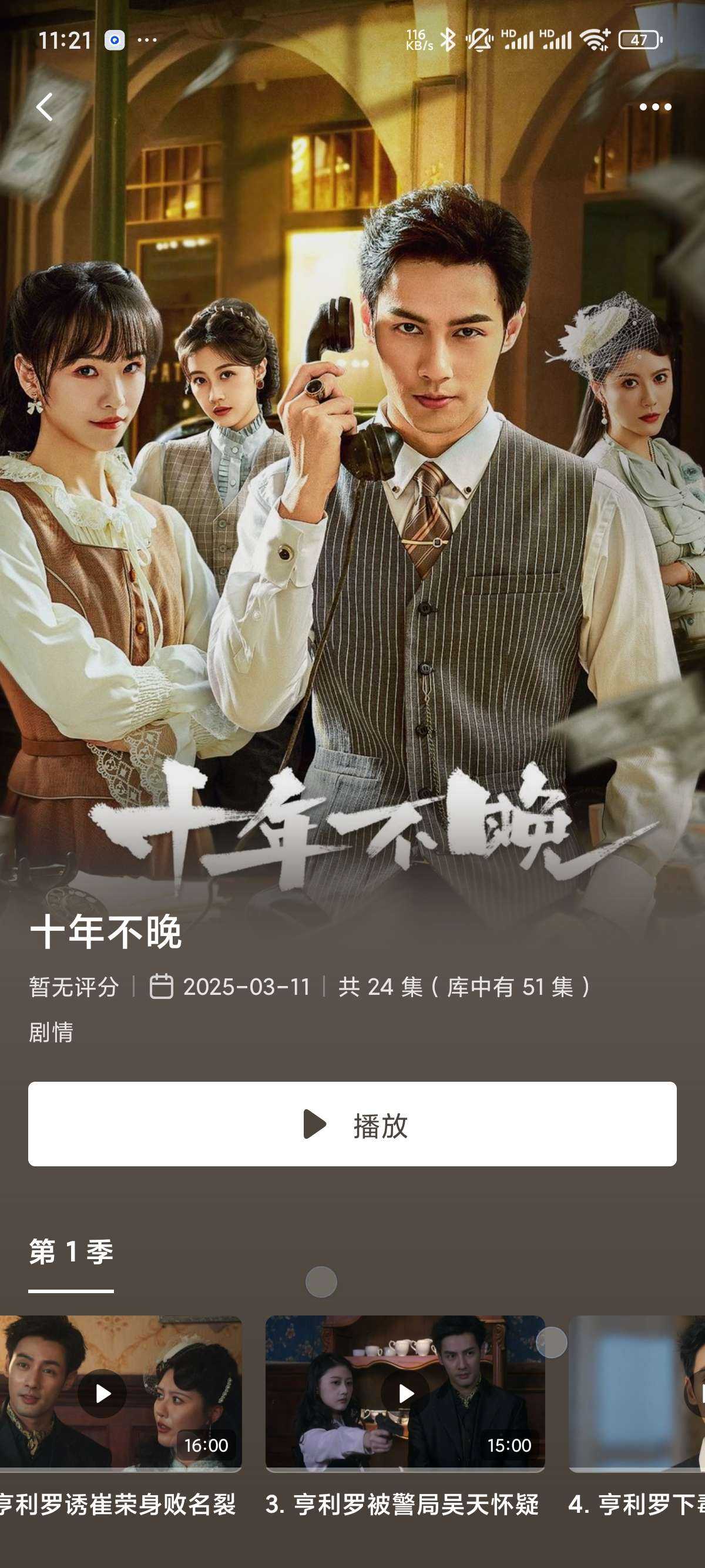Open episode 4 thumbnail

(637, 1394)
